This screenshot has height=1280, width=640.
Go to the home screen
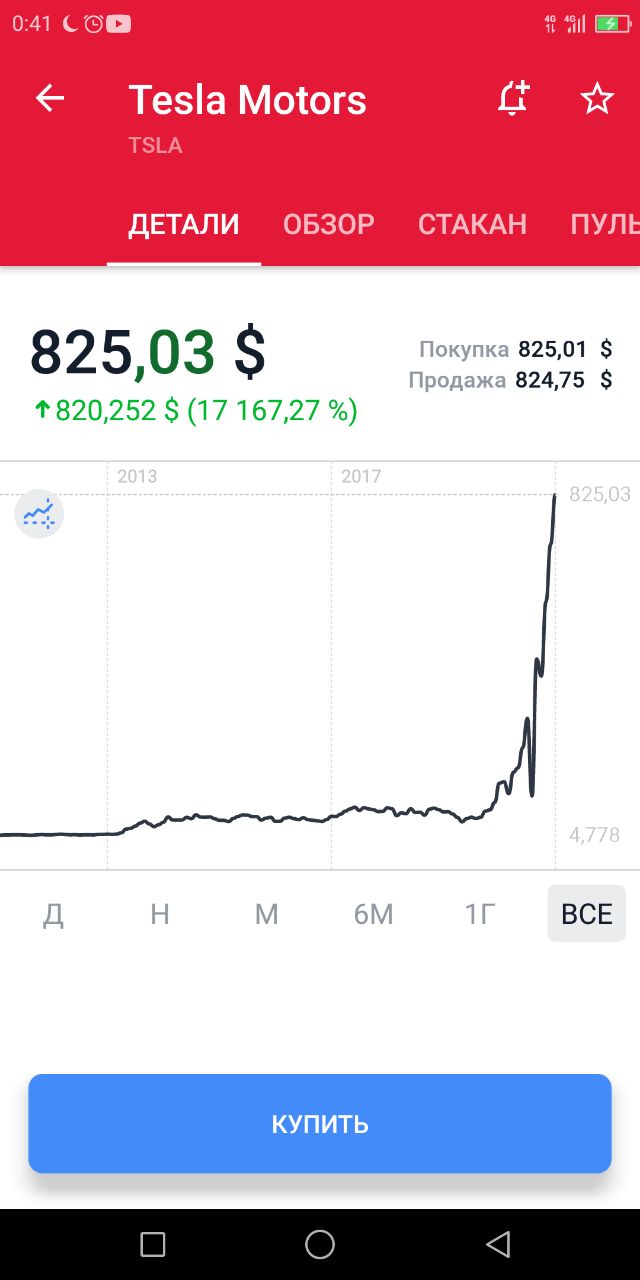coord(320,1244)
